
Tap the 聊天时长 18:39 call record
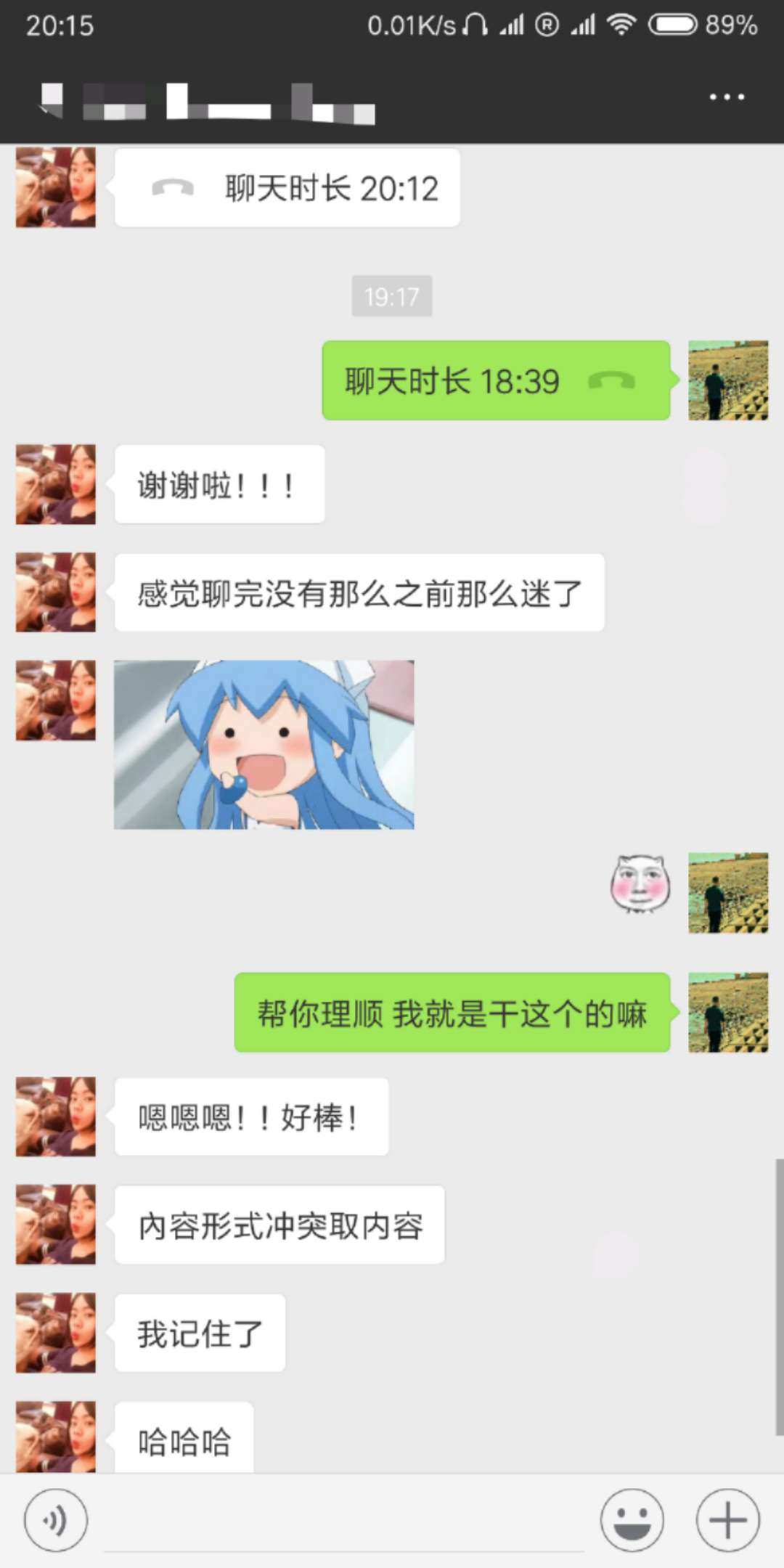[x=496, y=380]
